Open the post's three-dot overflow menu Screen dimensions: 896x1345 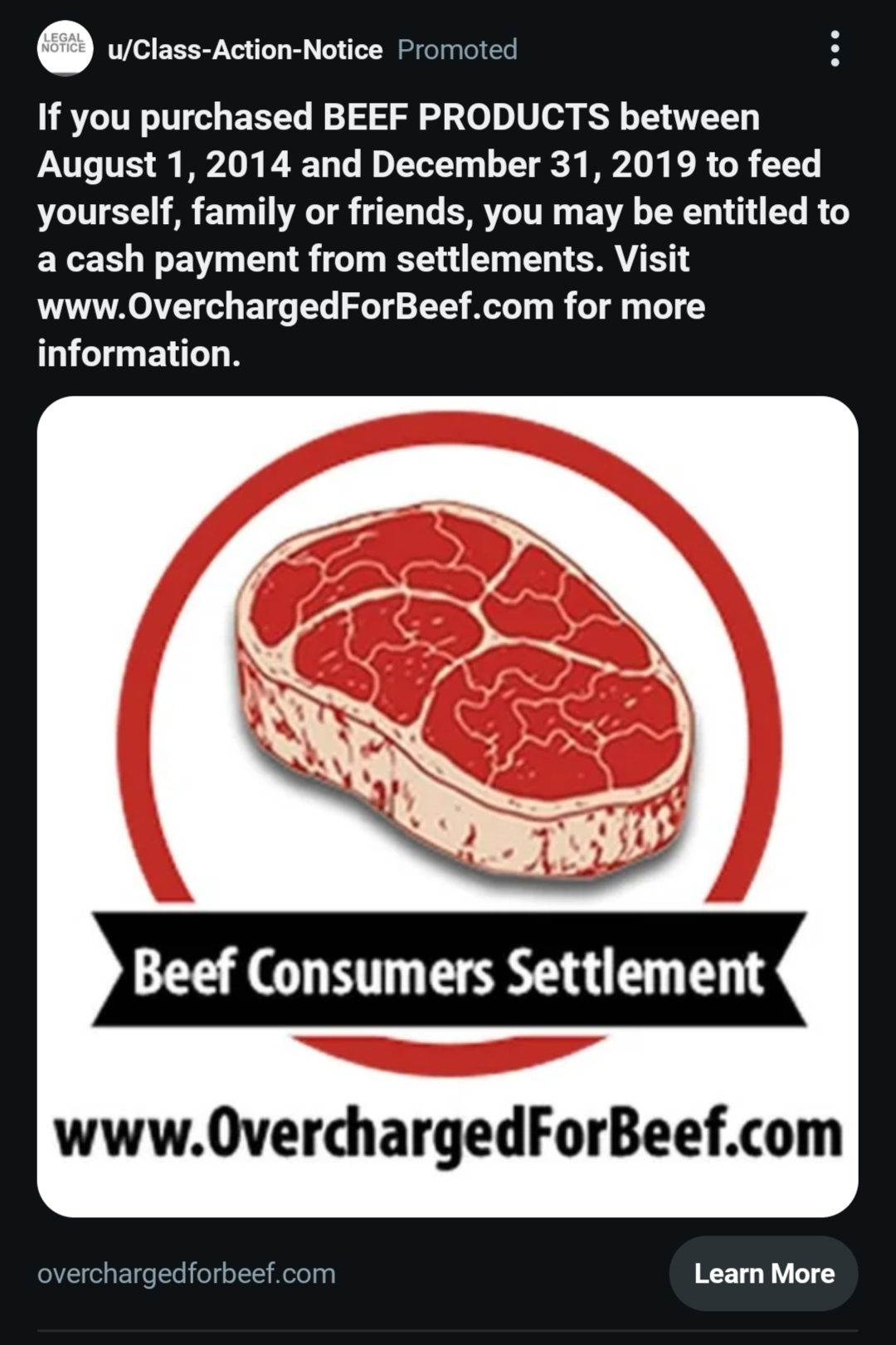click(835, 49)
